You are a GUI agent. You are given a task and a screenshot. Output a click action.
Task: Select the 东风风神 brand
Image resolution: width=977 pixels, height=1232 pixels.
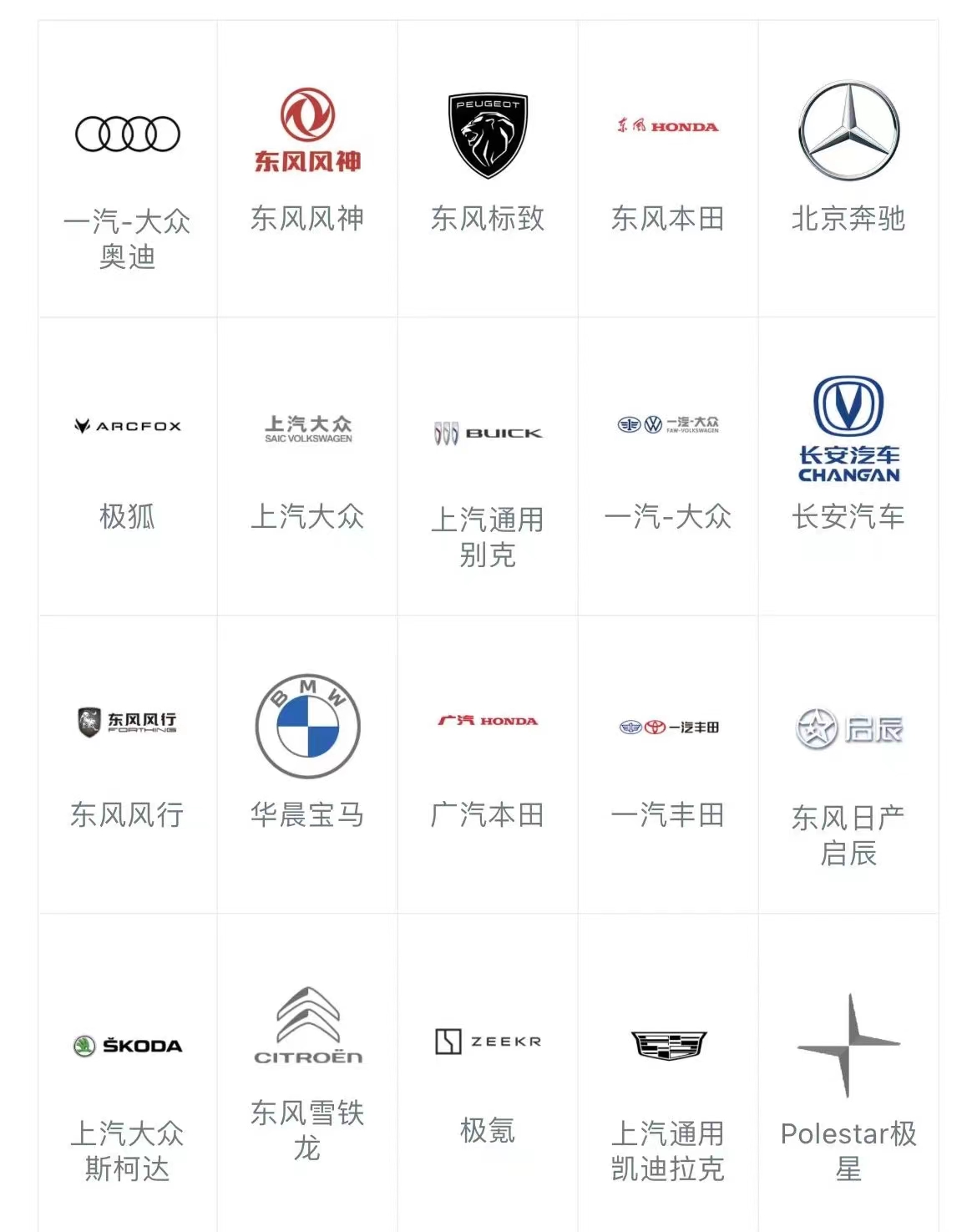click(x=307, y=167)
